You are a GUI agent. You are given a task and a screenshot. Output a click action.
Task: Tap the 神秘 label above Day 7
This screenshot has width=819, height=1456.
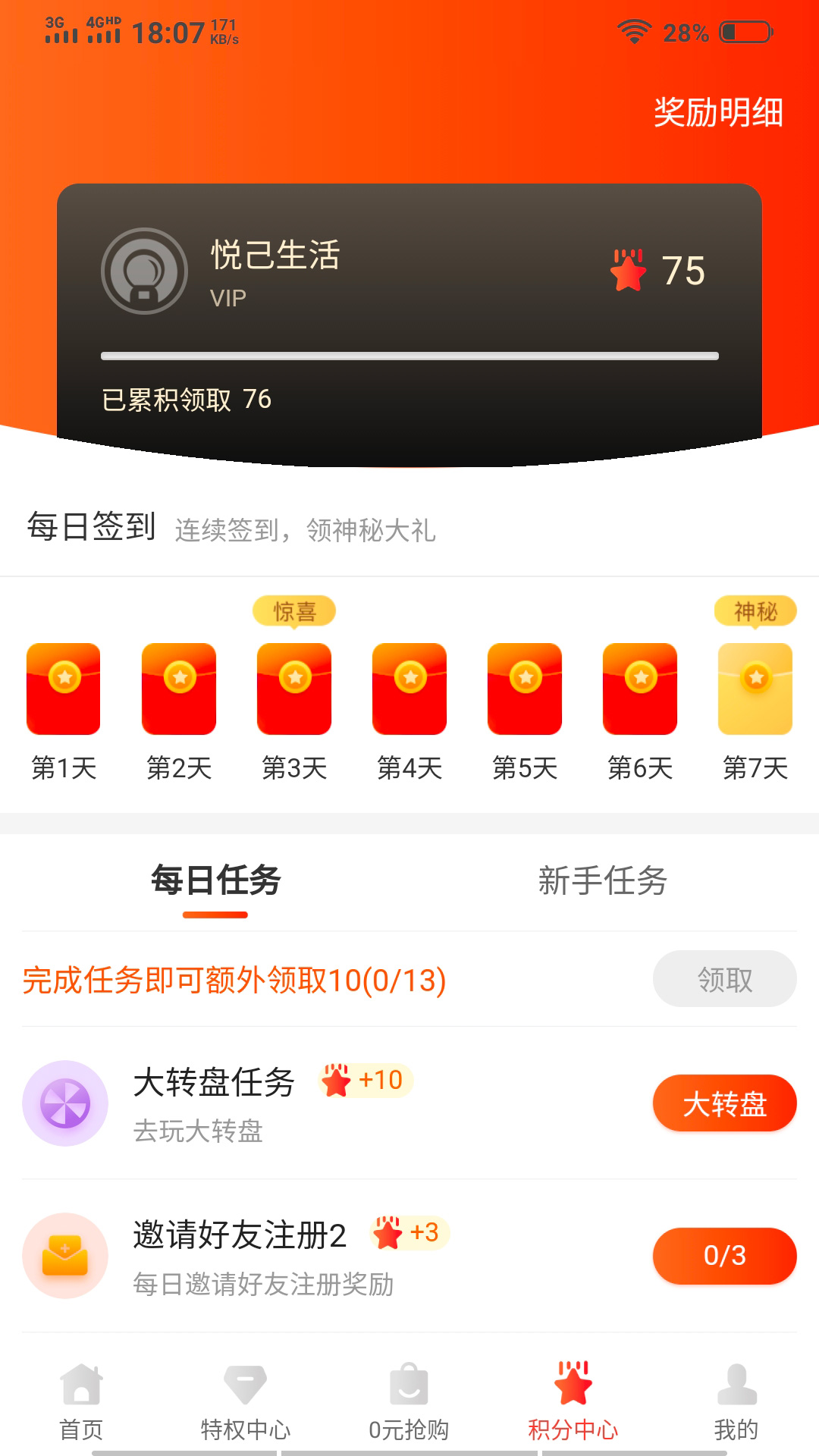(x=755, y=610)
